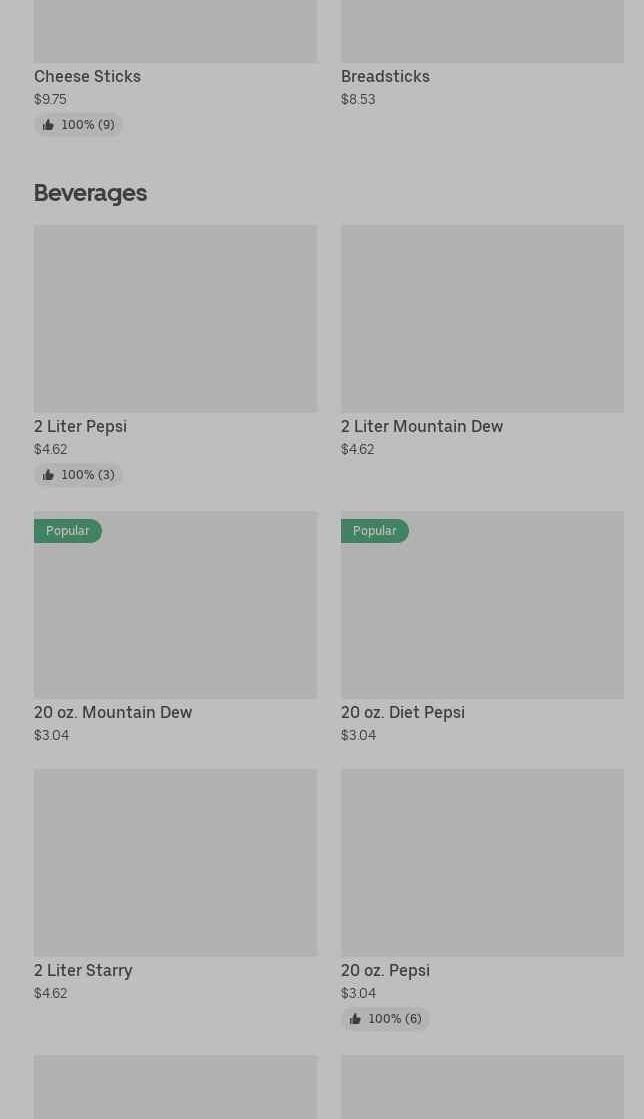The image size is (644, 1119).
Task: View the 2 Liter Mountain Dew item
Action: pyautogui.click(x=482, y=341)
